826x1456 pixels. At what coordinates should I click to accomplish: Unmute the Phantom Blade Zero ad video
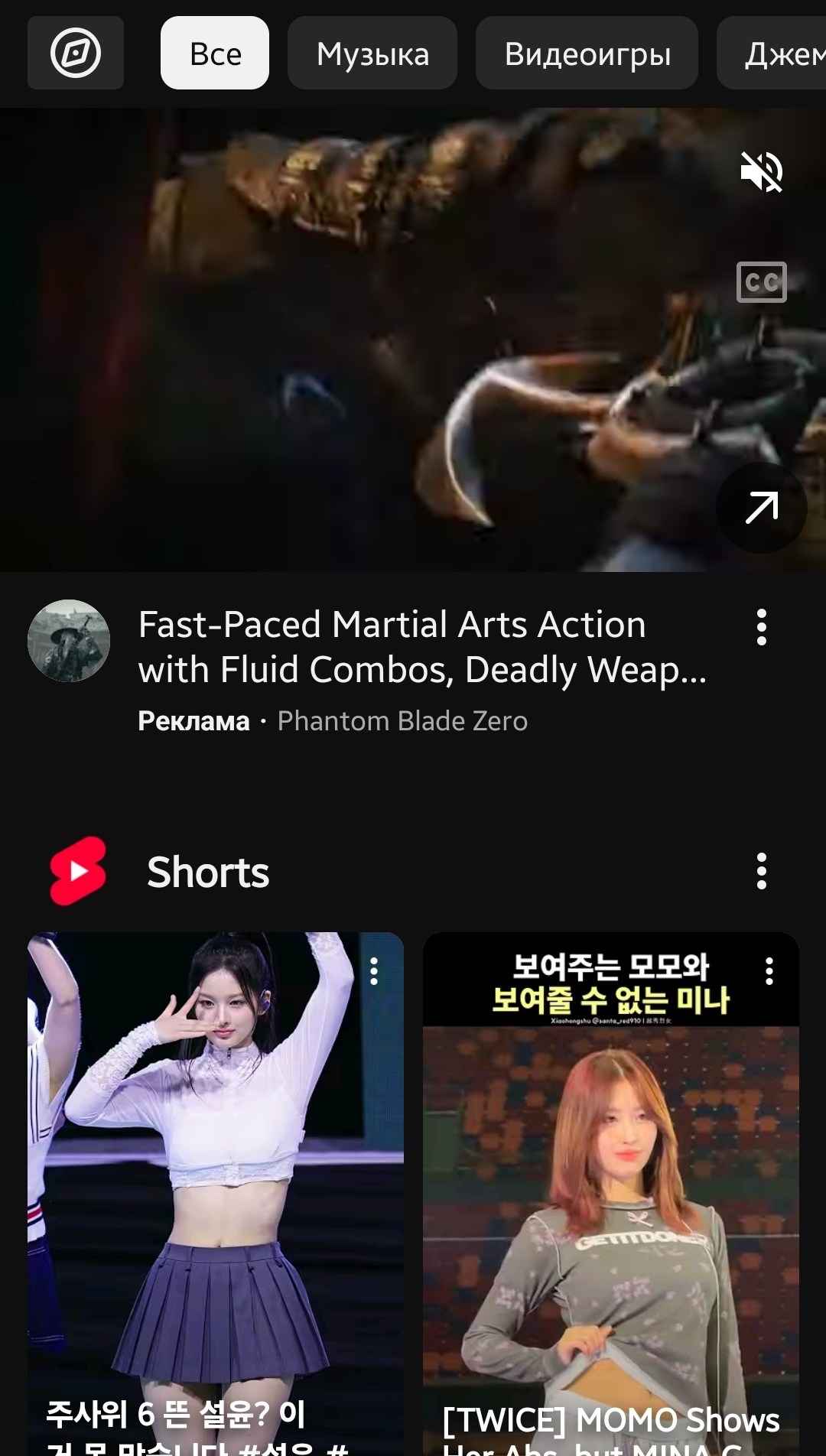(761, 171)
